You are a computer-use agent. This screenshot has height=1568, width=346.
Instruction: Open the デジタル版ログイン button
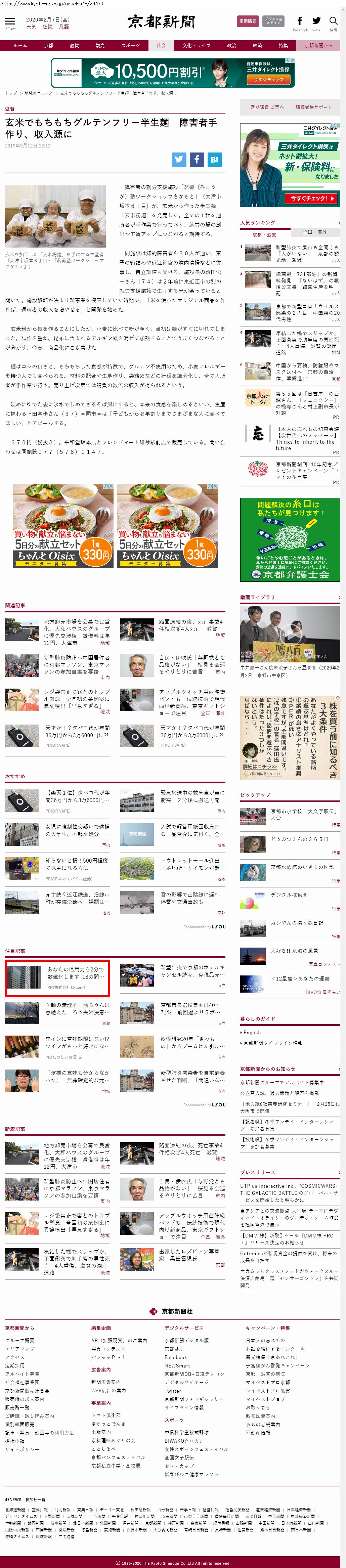point(273,21)
